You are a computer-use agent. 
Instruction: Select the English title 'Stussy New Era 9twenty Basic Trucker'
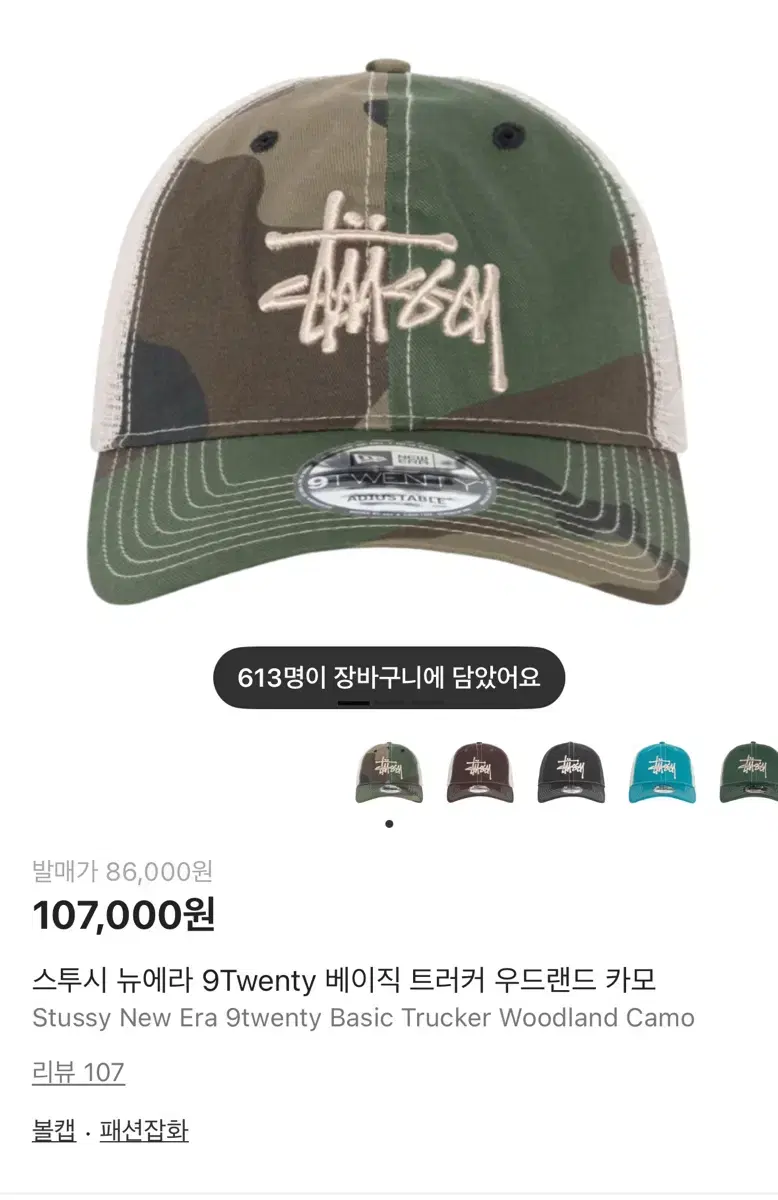(x=300, y=1018)
